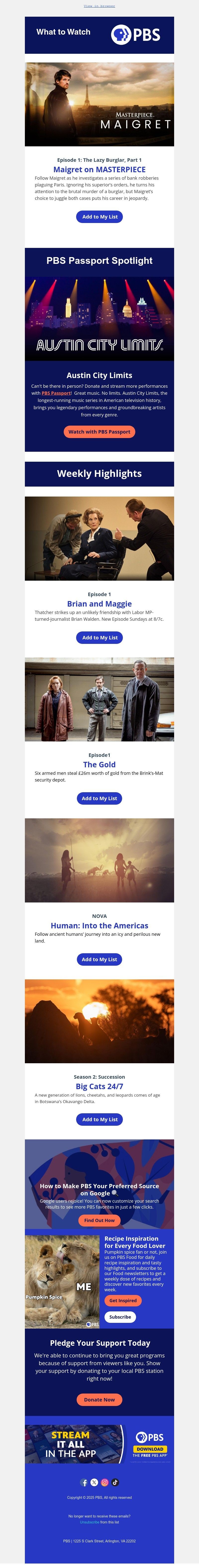Open the Austin City Limits banner image
Image resolution: width=199 pixels, height=1568 pixels.
click(x=99, y=320)
